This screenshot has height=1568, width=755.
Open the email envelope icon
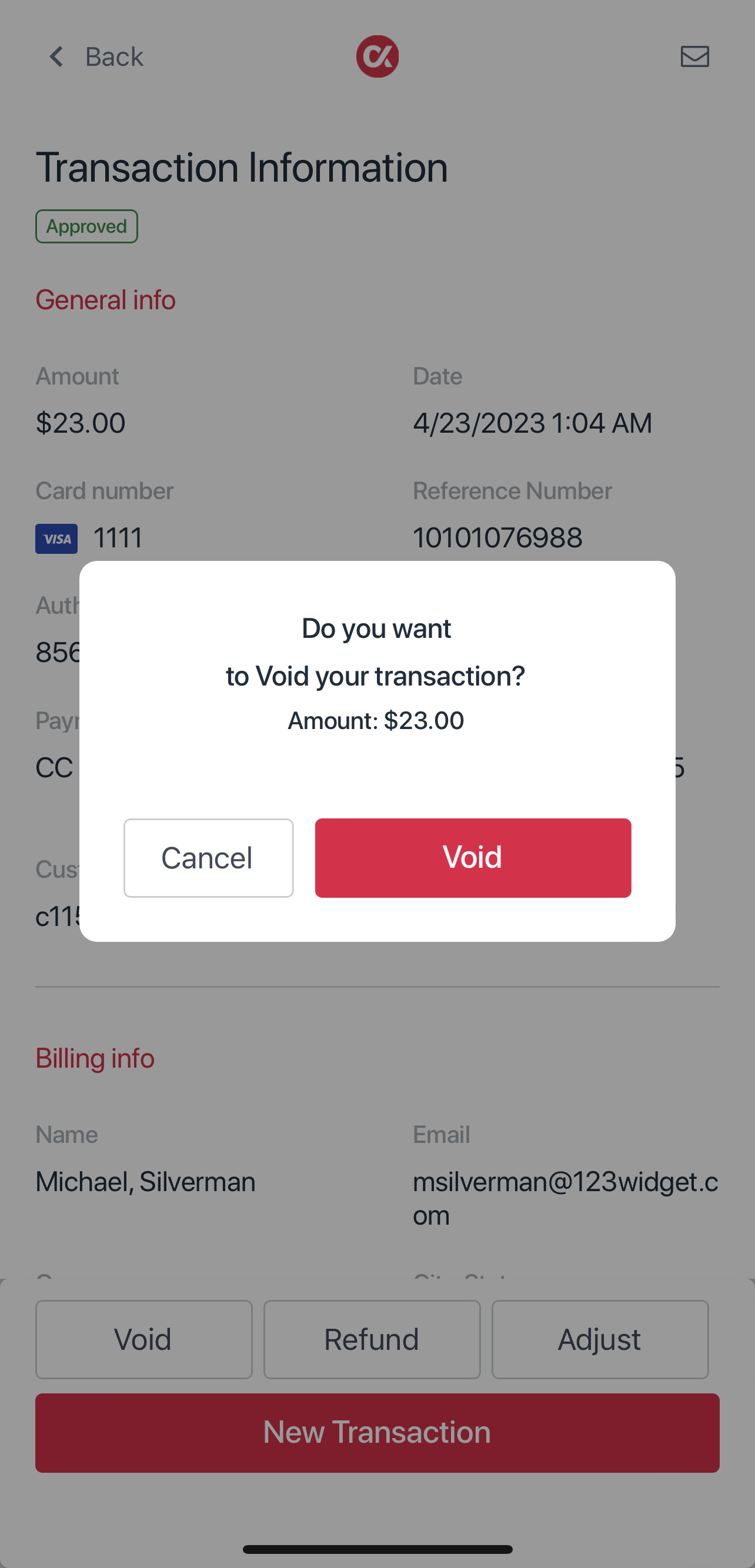[694, 56]
